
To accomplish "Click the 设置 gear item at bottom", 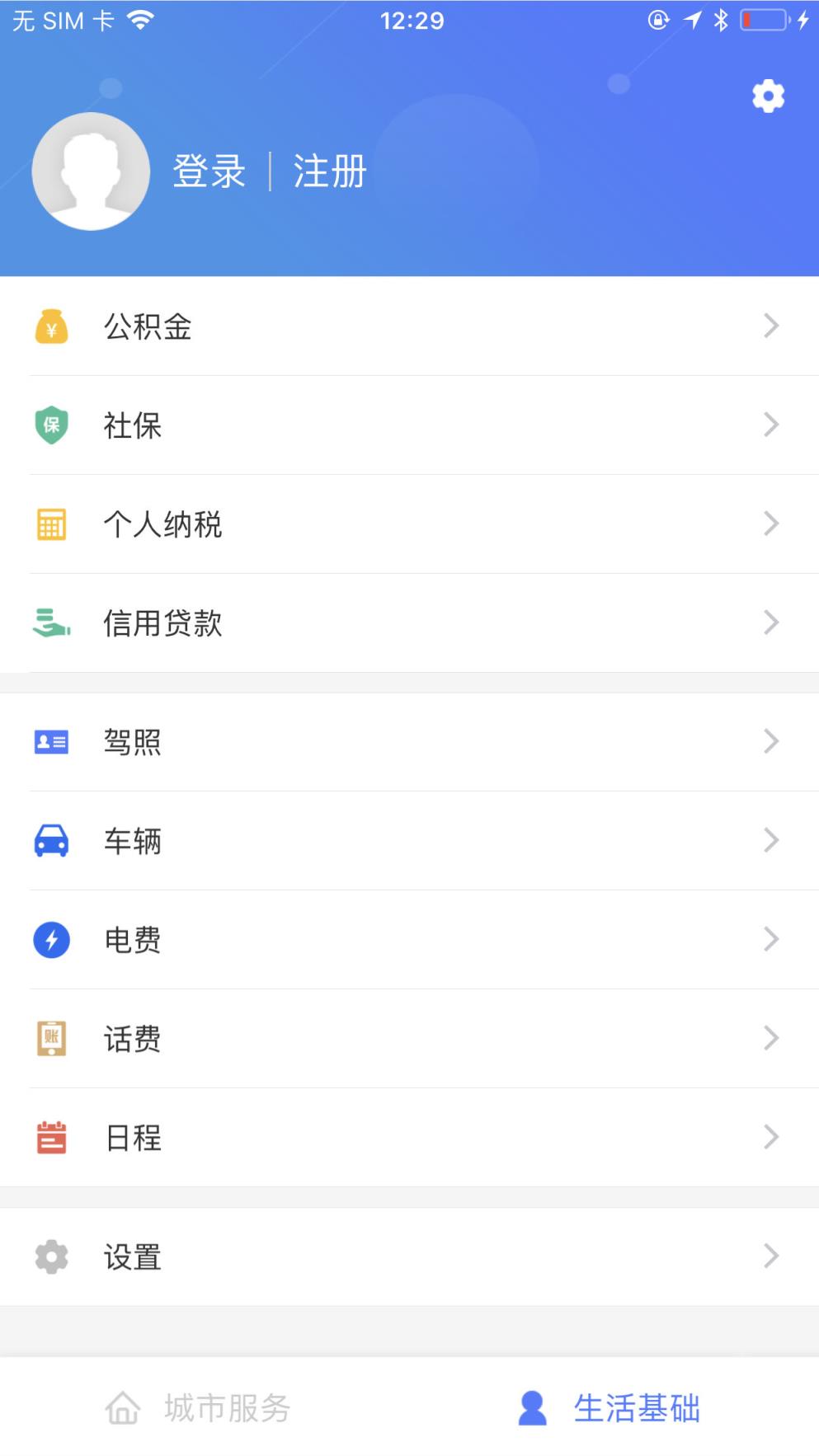I will tap(51, 1256).
